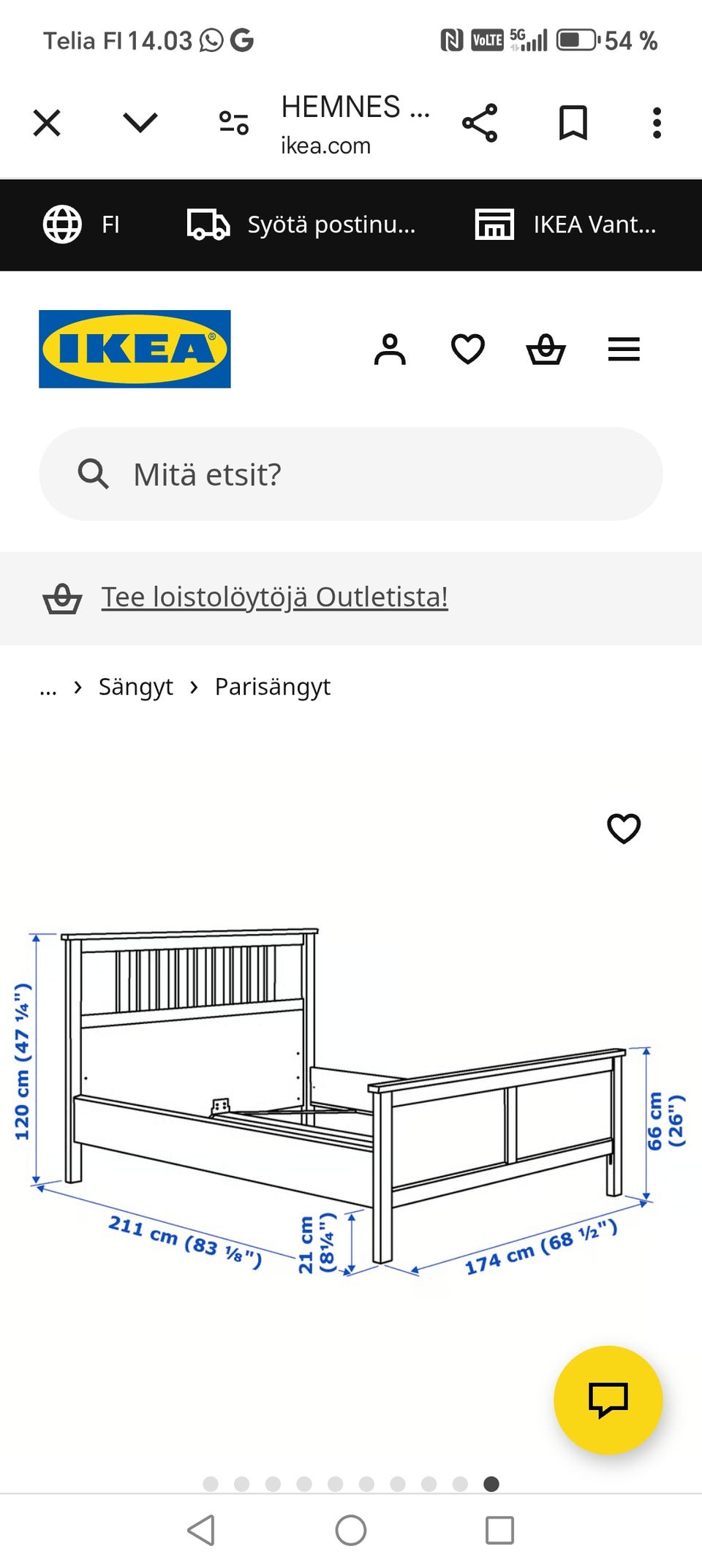702x1568 pixels.
Task: Bookmark this page in the browser
Action: click(574, 122)
